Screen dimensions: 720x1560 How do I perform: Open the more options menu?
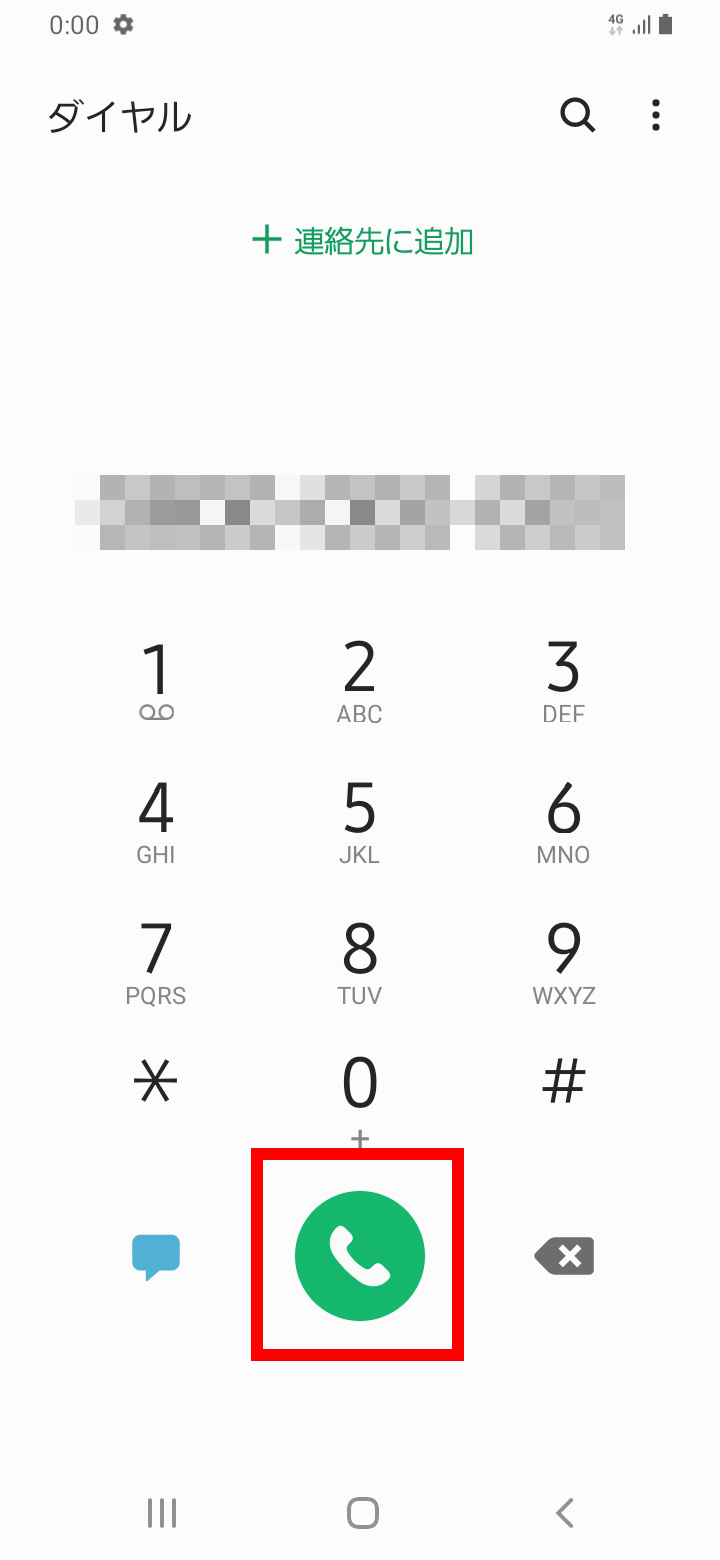pyautogui.click(x=655, y=116)
